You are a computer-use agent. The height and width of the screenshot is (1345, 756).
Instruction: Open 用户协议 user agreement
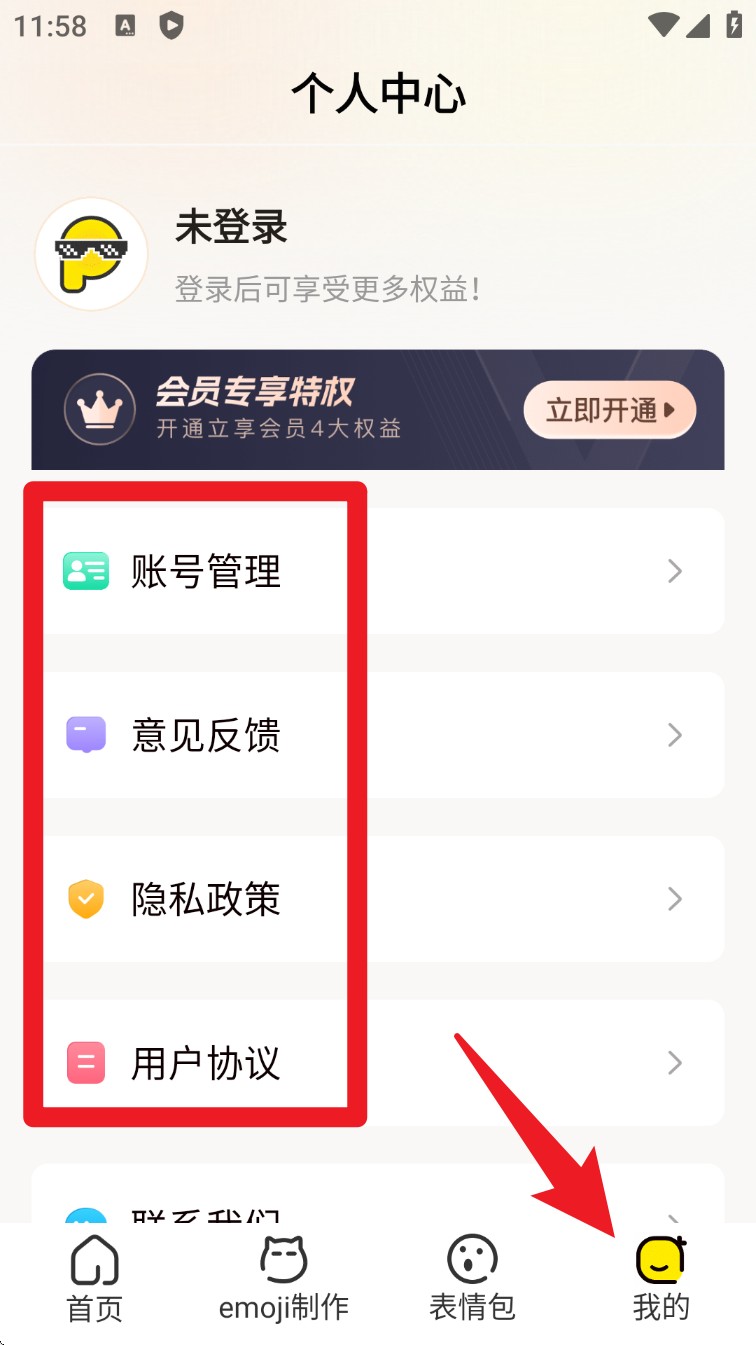click(377, 1062)
